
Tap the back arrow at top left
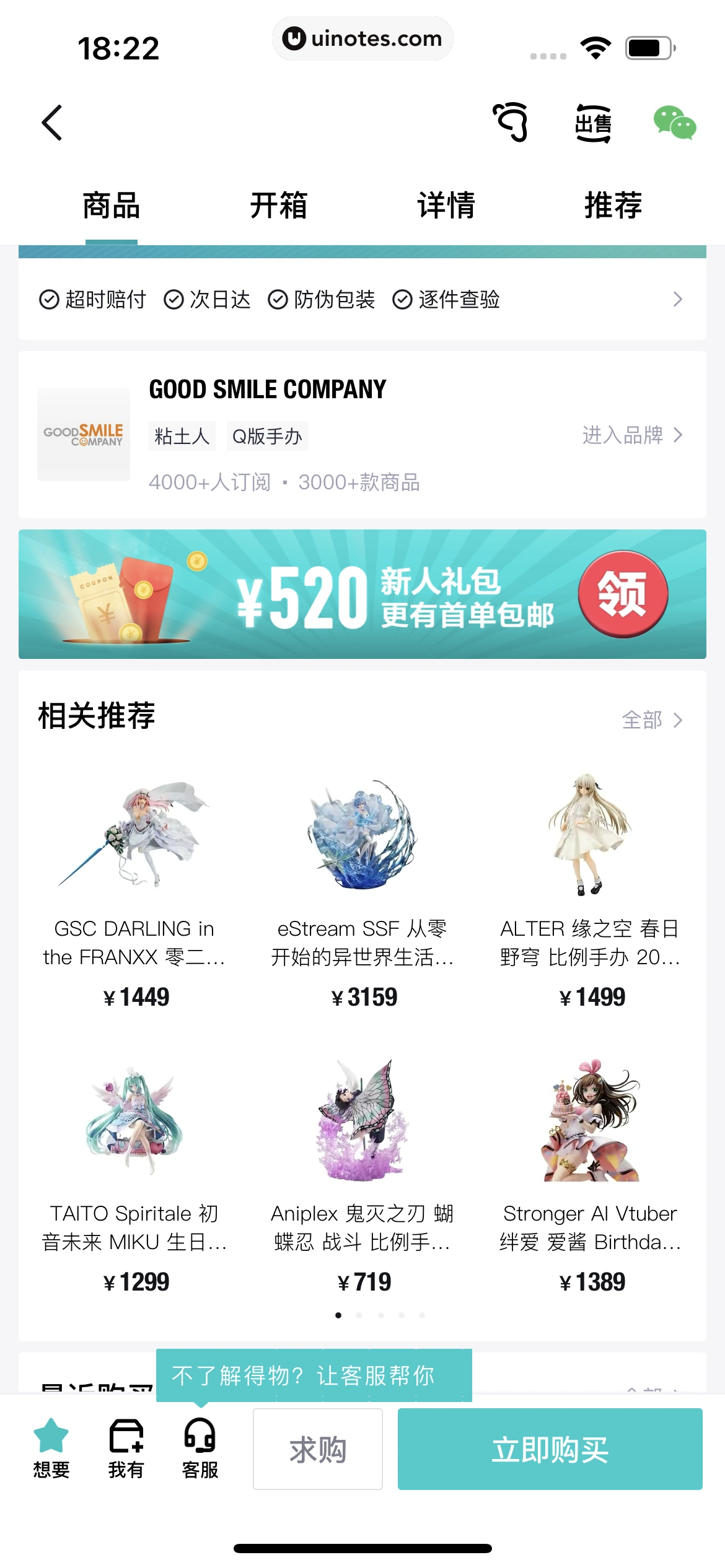[52, 122]
